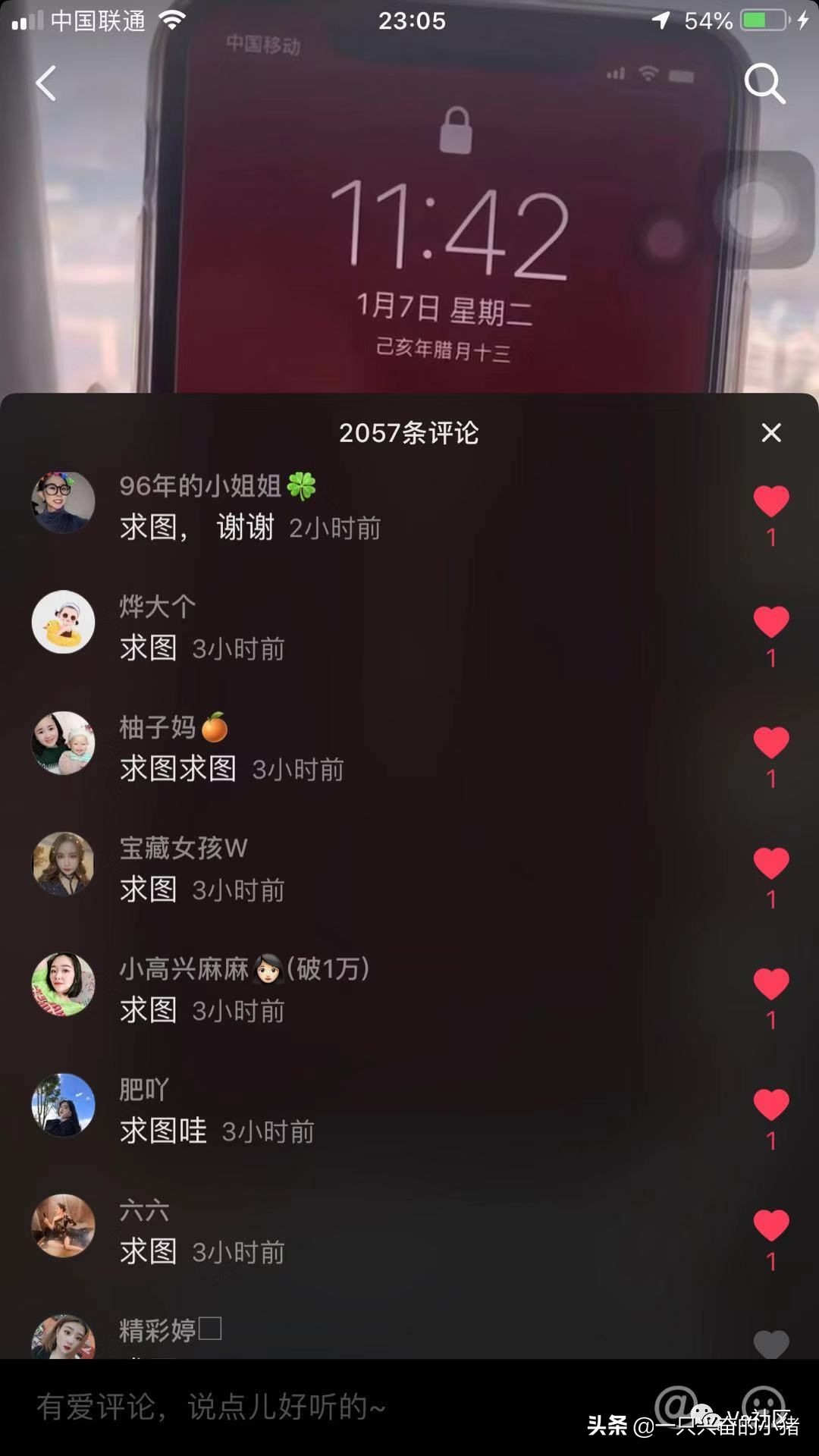Like 96年的小姐姐's comment with the heart
The image size is (819, 1456).
[x=772, y=500]
